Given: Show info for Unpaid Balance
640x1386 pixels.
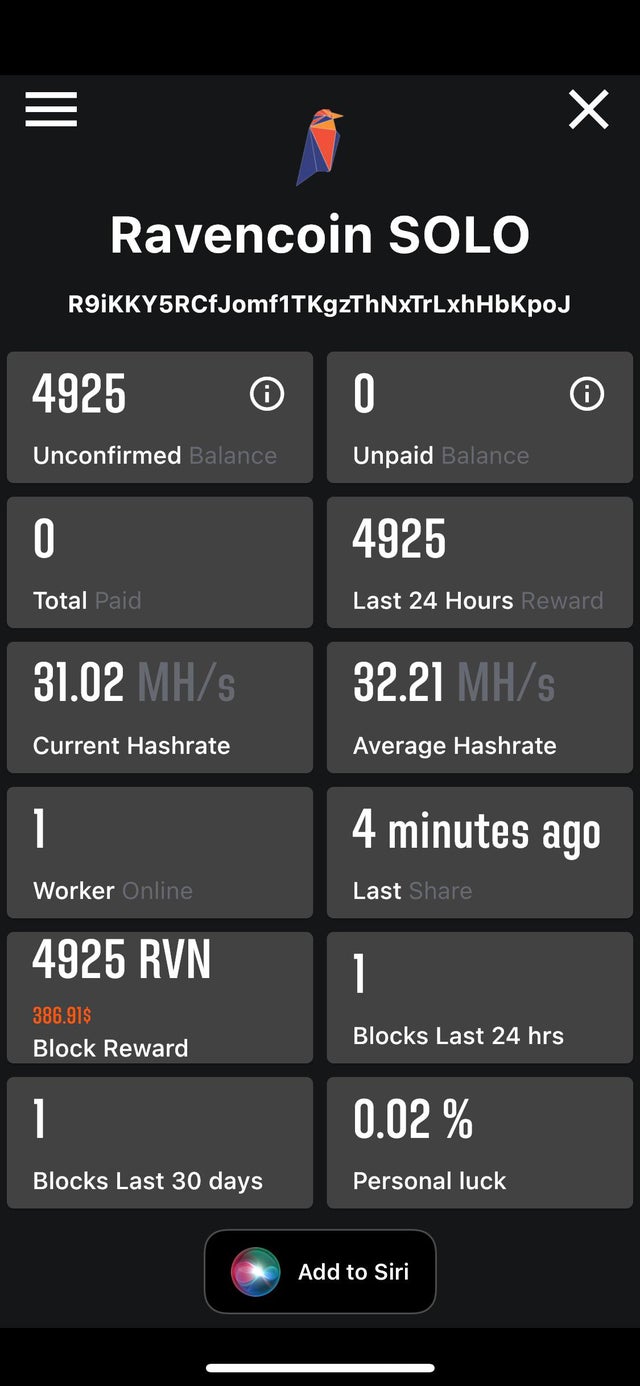Looking at the screenshot, I should [x=586, y=394].
